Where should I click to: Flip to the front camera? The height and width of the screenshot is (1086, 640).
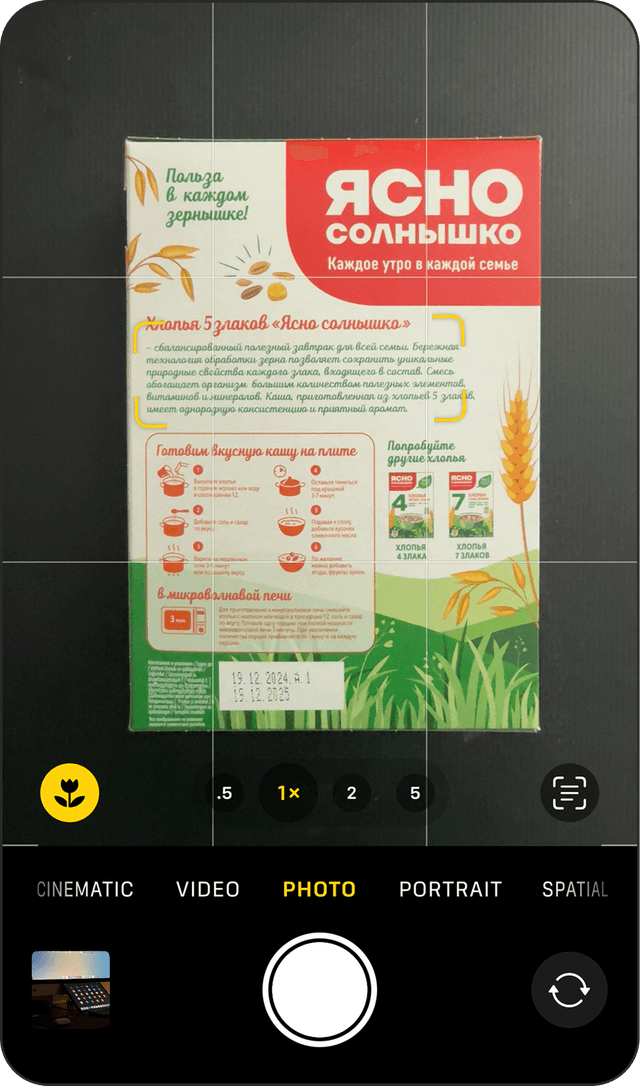tap(569, 990)
